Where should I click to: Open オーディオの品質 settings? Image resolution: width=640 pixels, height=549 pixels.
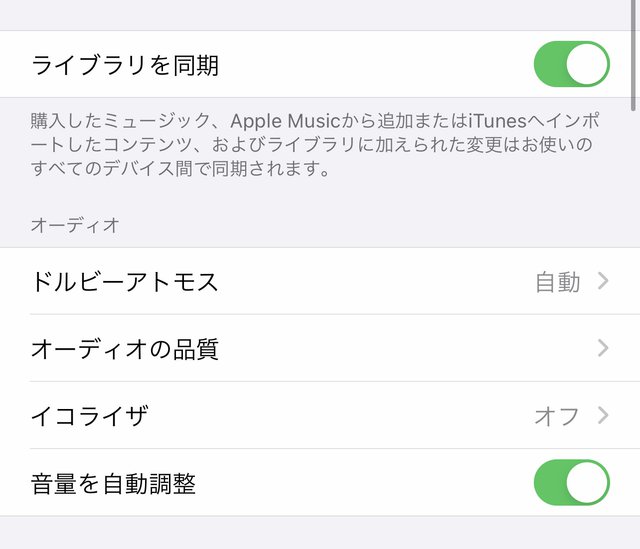click(x=320, y=349)
